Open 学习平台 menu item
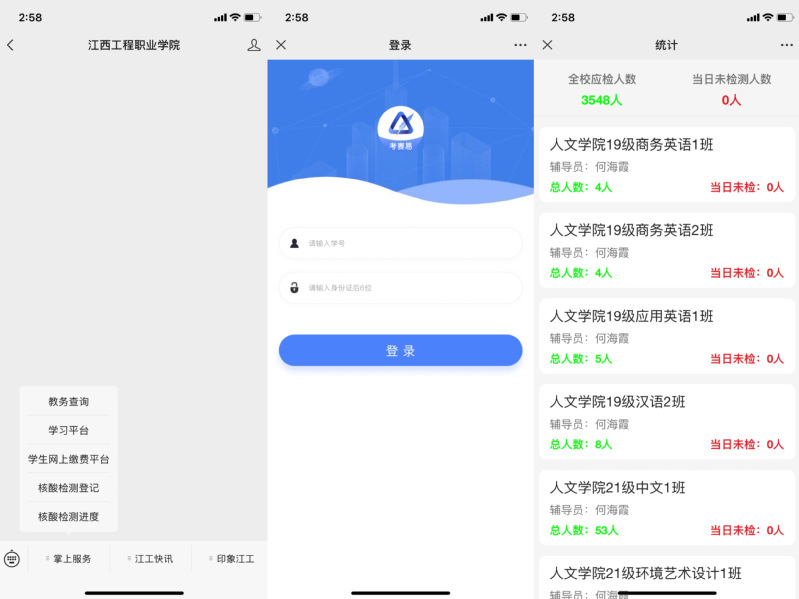Image resolution: width=799 pixels, height=599 pixels. [x=68, y=431]
